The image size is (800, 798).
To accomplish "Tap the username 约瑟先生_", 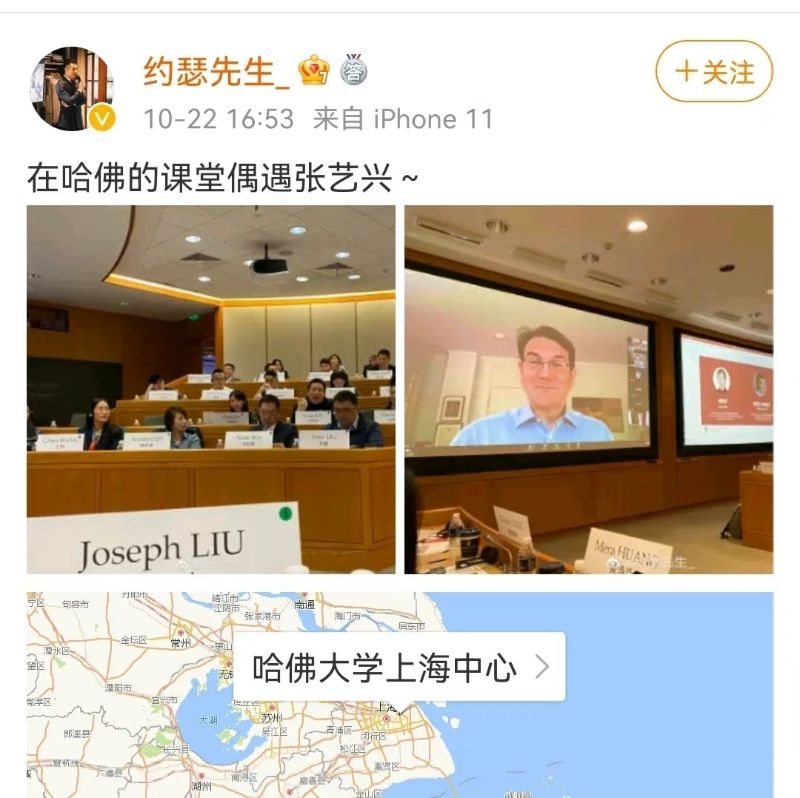I will click(x=216, y=71).
